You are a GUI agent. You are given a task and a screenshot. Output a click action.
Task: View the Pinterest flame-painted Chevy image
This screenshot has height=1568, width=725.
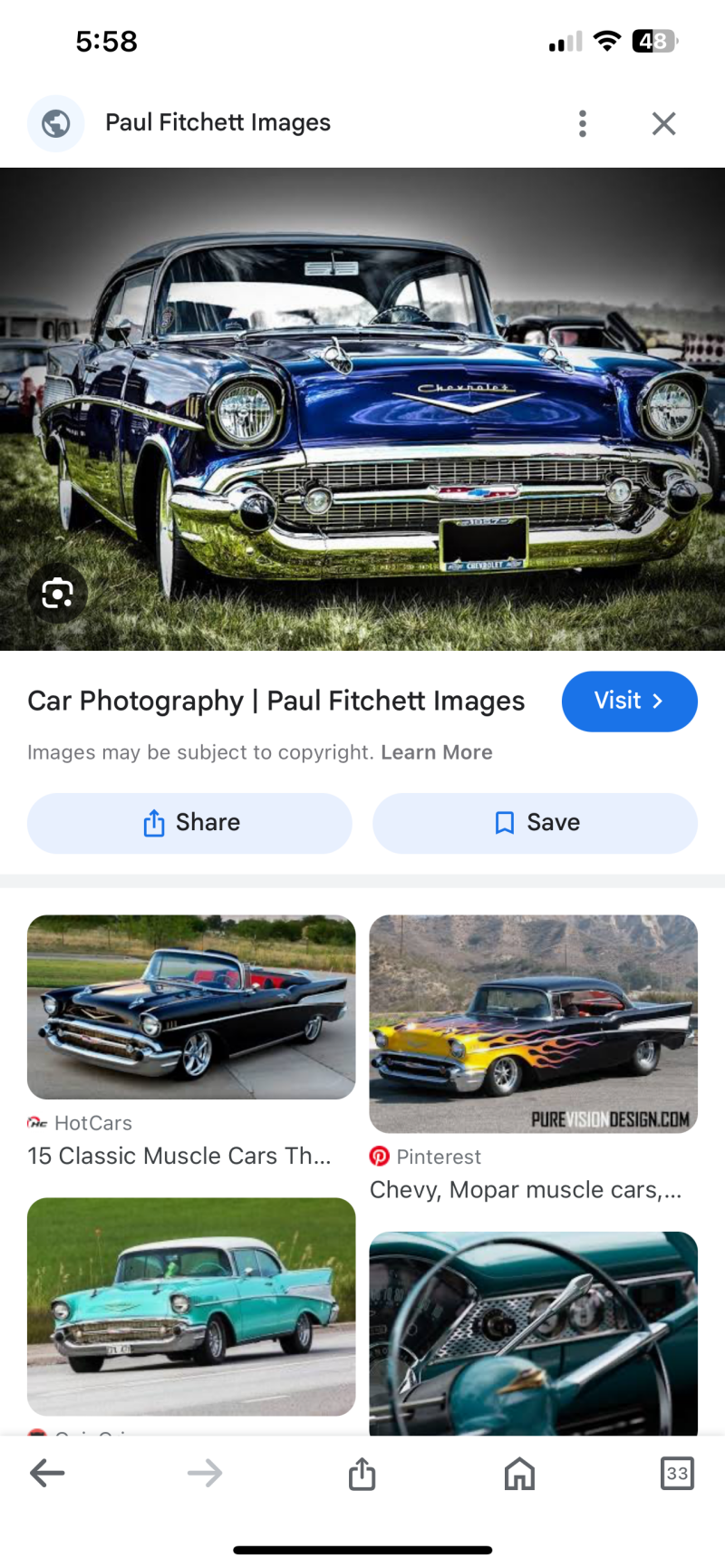point(533,1023)
